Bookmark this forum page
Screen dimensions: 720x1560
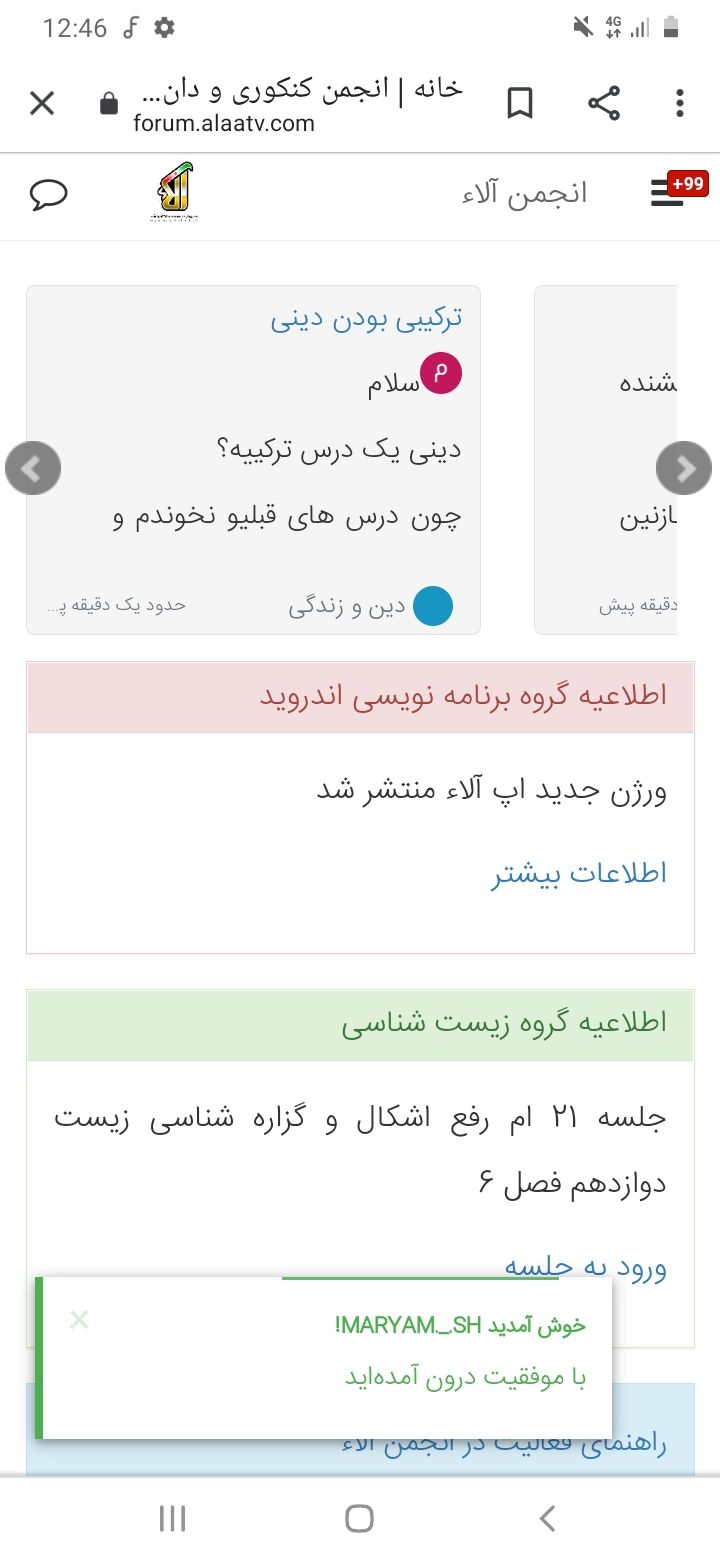pos(520,103)
